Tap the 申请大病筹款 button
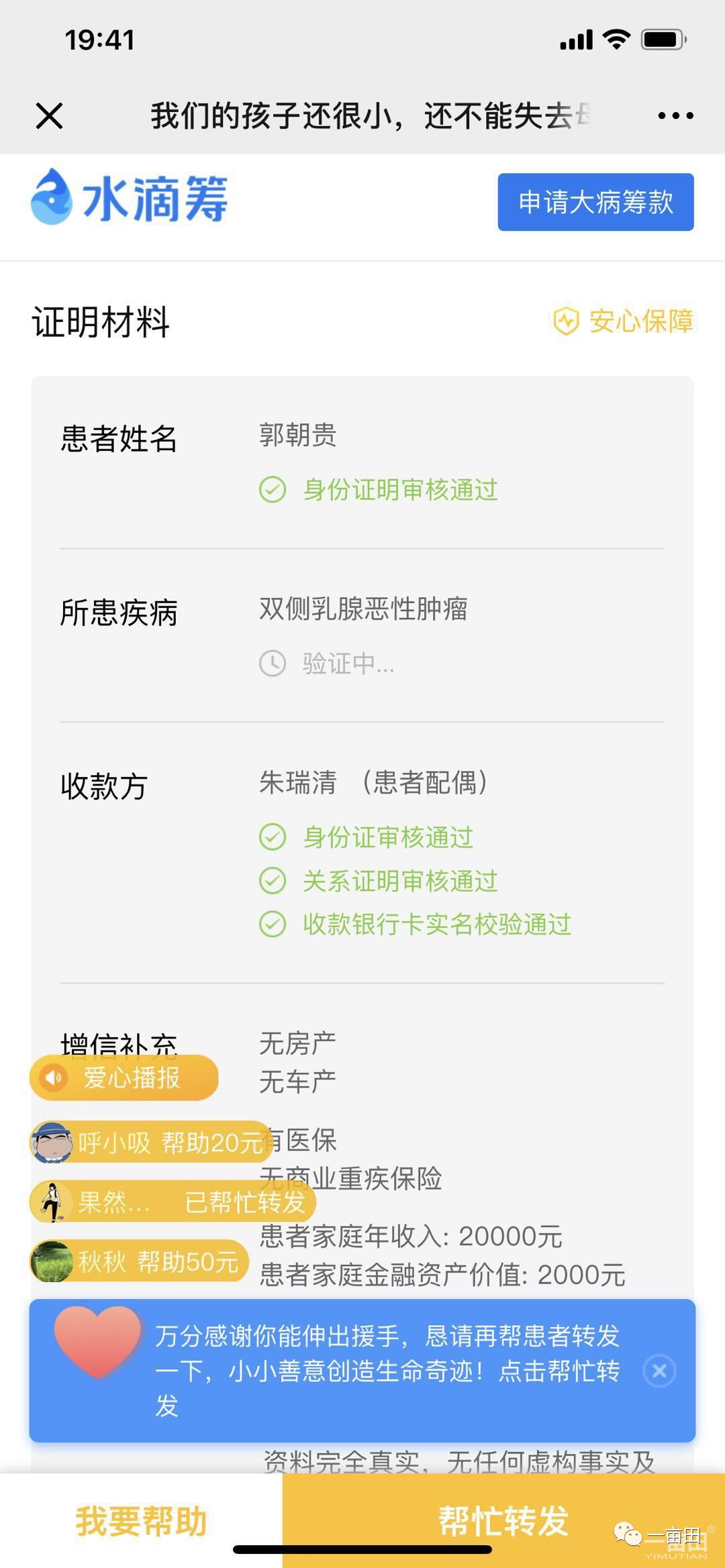This screenshot has height=1568, width=725. (x=595, y=202)
